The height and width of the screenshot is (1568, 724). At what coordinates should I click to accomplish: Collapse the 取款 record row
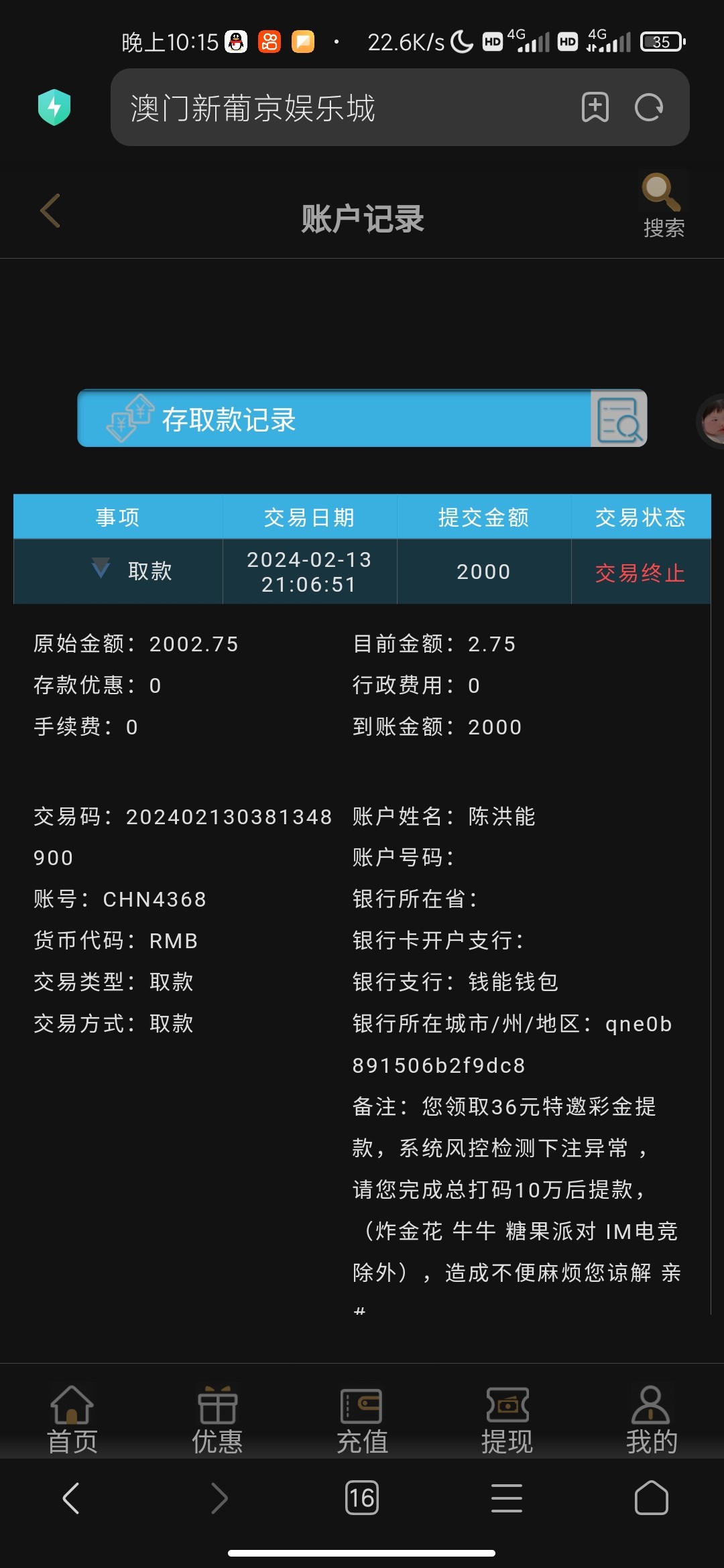click(101, 570)
